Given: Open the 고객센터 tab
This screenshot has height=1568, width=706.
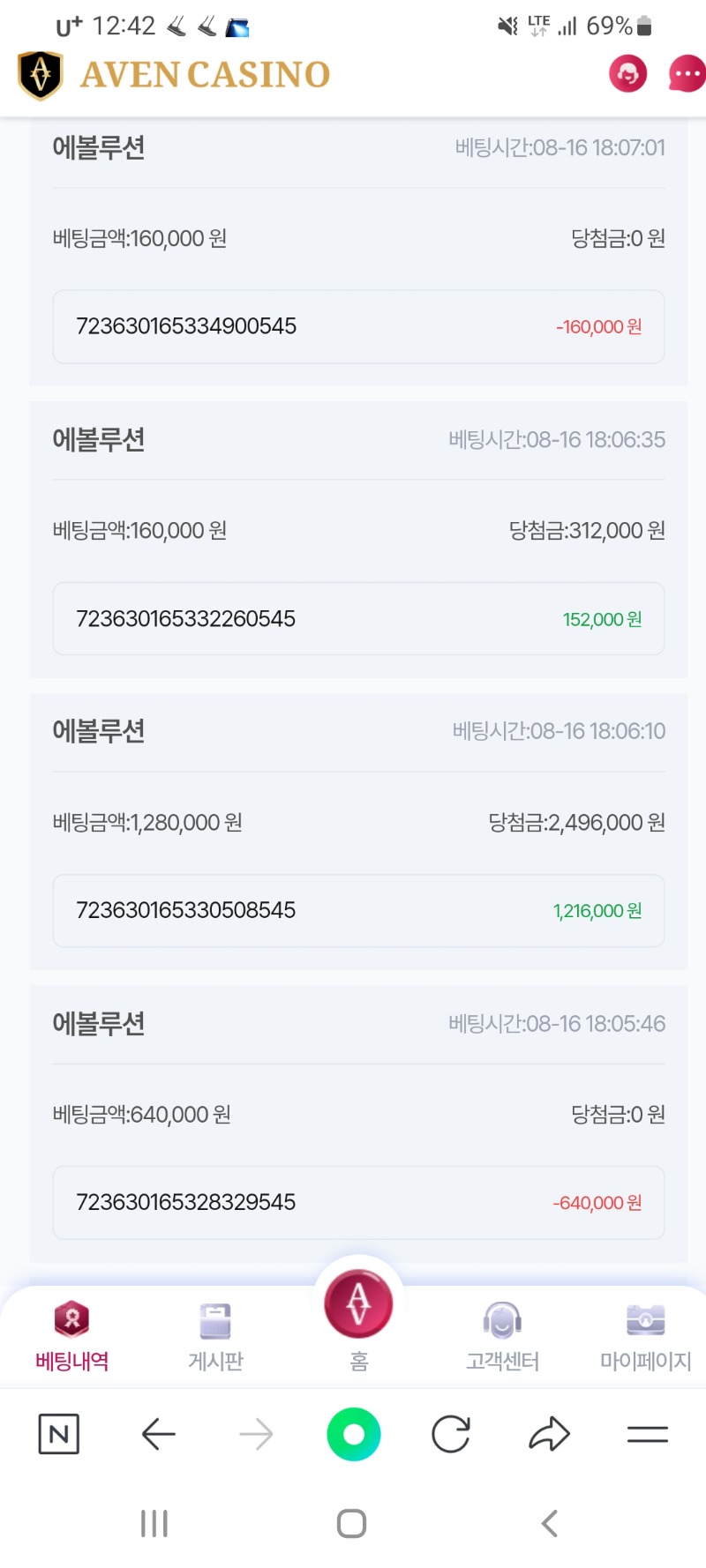Looking at the screenshot, I should (502, 1336).
